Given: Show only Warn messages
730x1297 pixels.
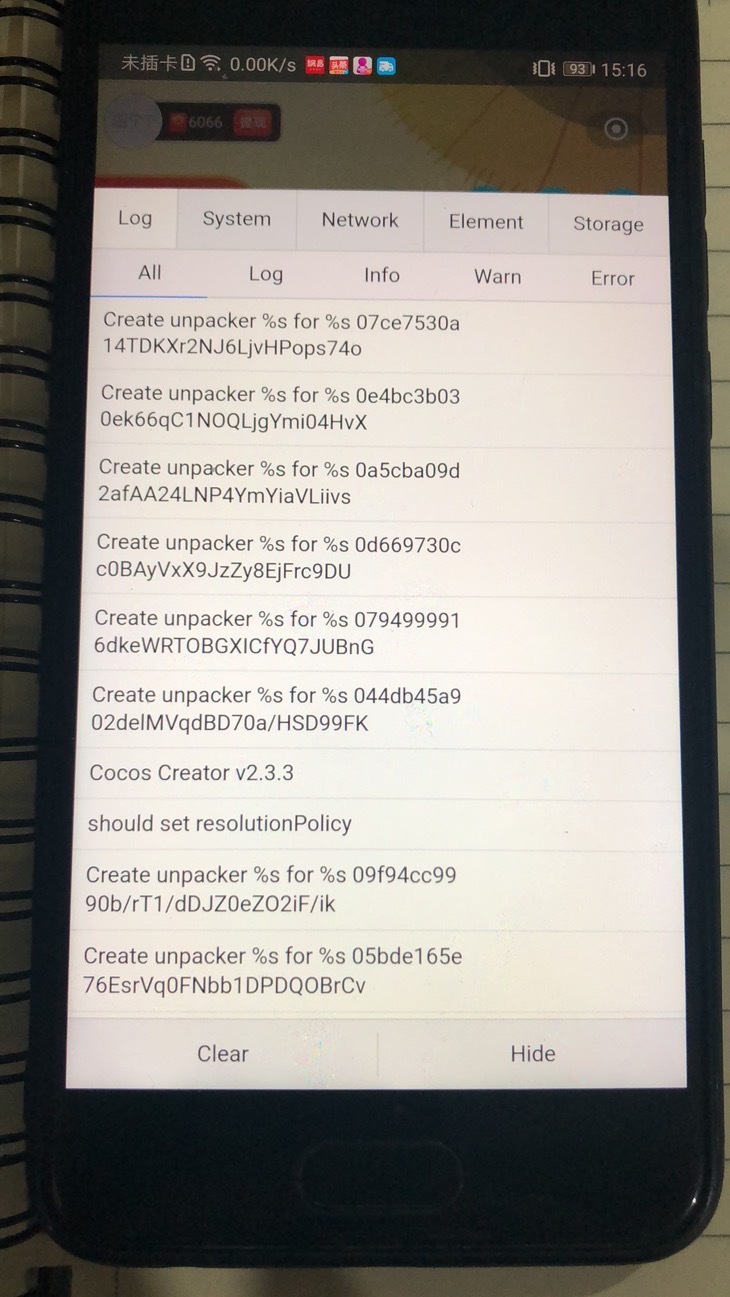Looking at the screenshot, I should click(497, 277).
